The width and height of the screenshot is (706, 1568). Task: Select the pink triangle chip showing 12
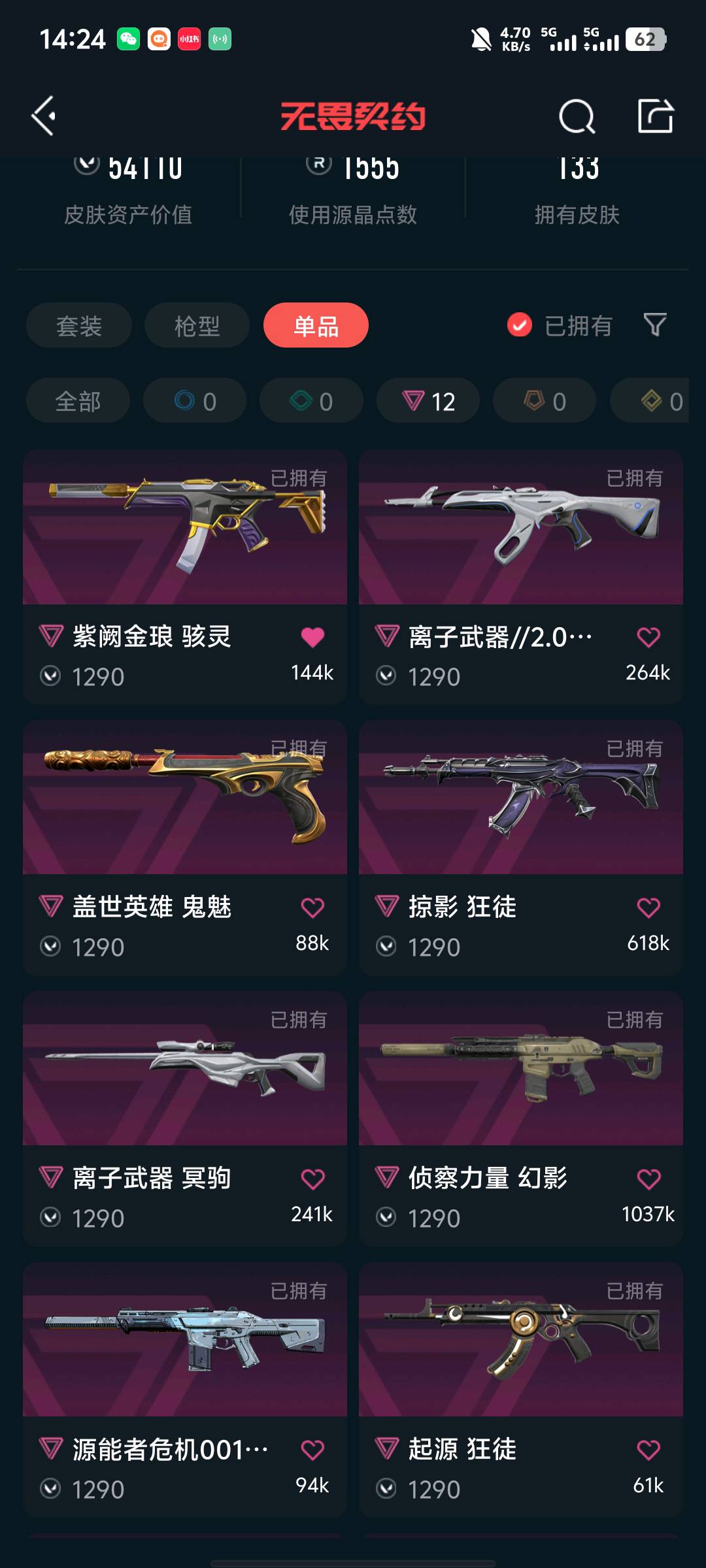pyautogui.click(x=428, y=400)
